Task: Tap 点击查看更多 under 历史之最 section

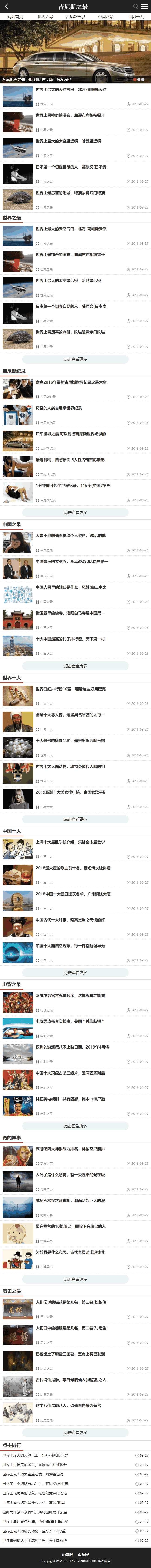Action: (75, 1433)
